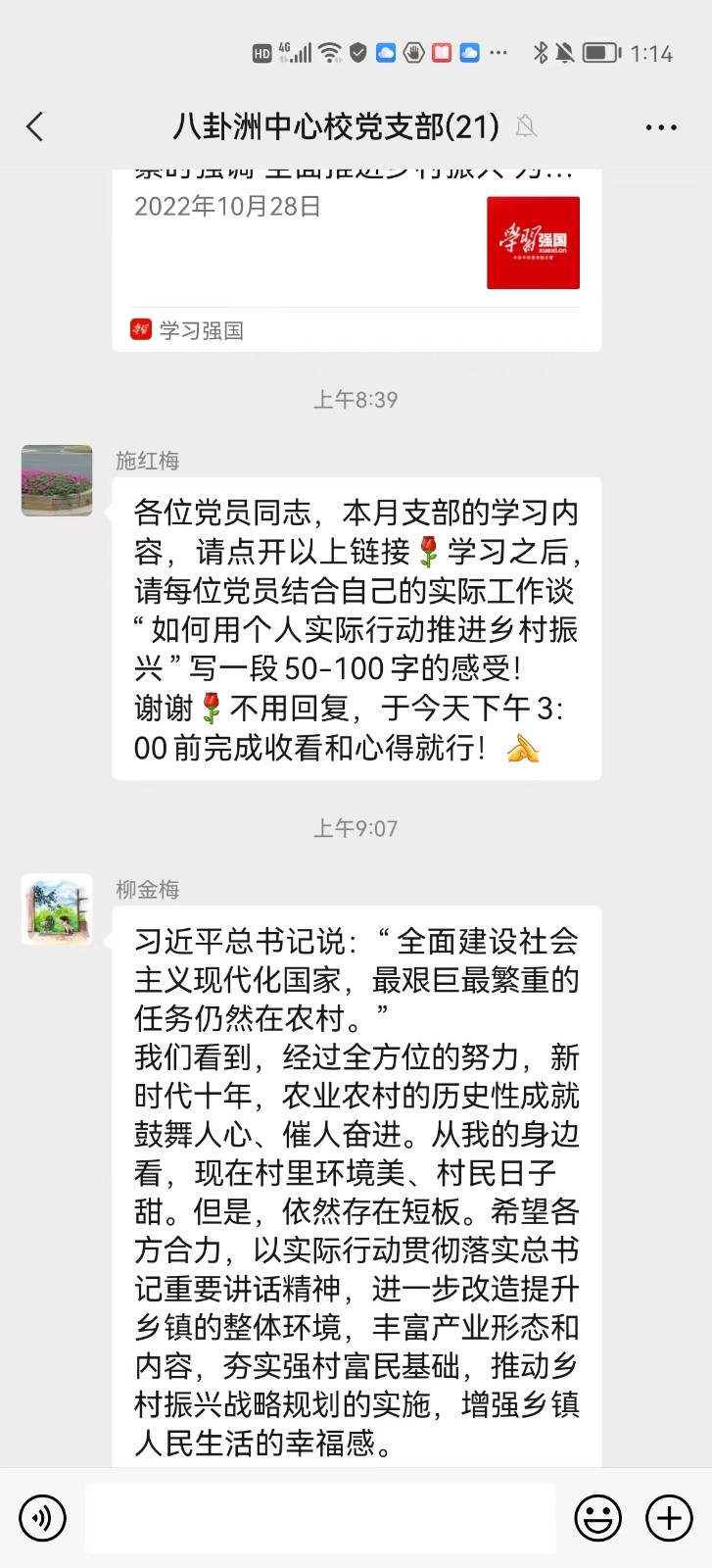
Task: Open the emoji sticker panel
Action: pyautogui.click(x=597, y=1518)
